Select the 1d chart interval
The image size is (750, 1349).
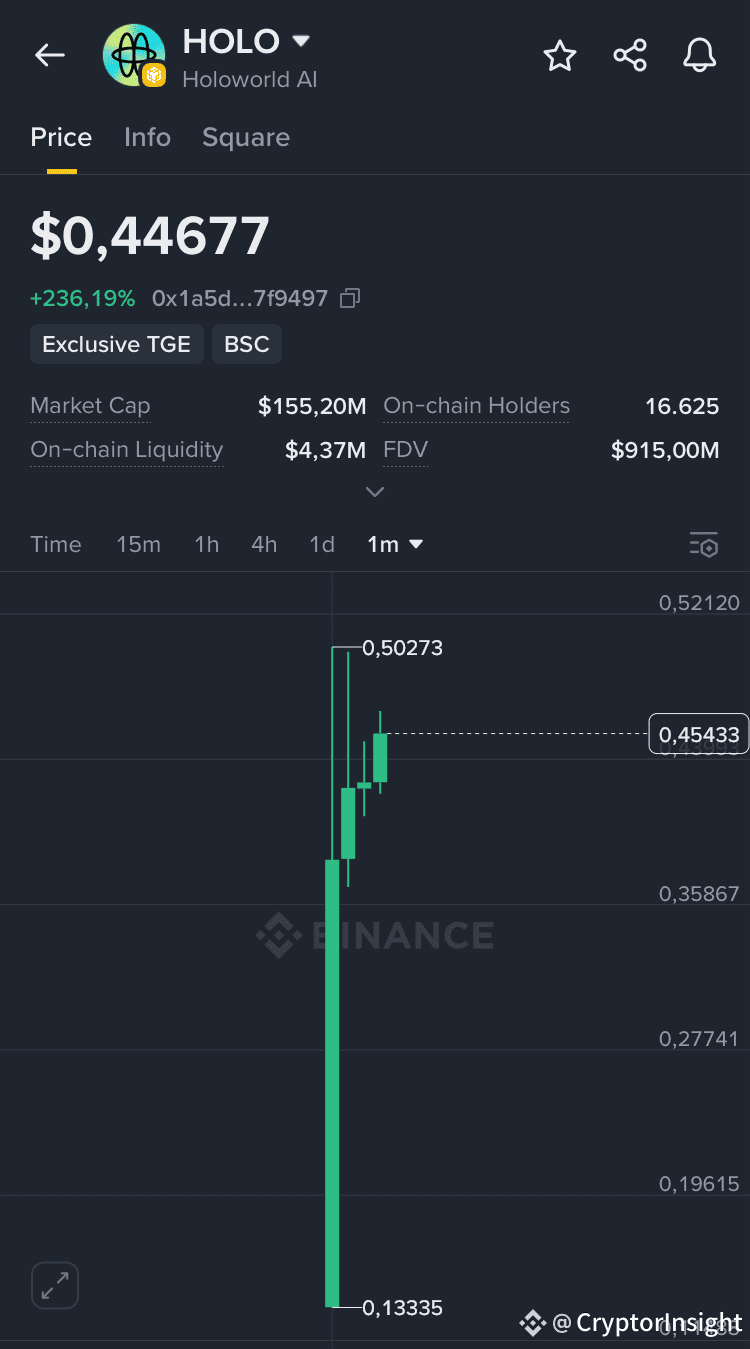[x=322, y=544]
